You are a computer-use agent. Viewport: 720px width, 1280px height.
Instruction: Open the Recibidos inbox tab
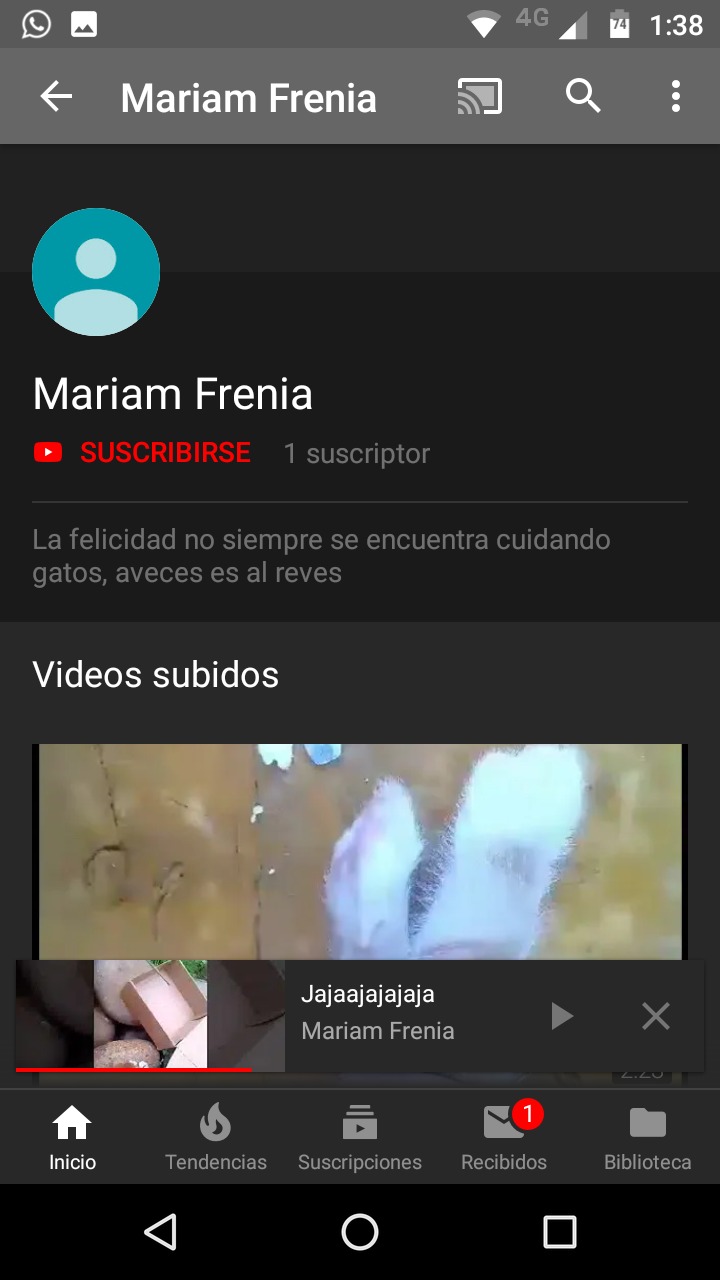504,1137
